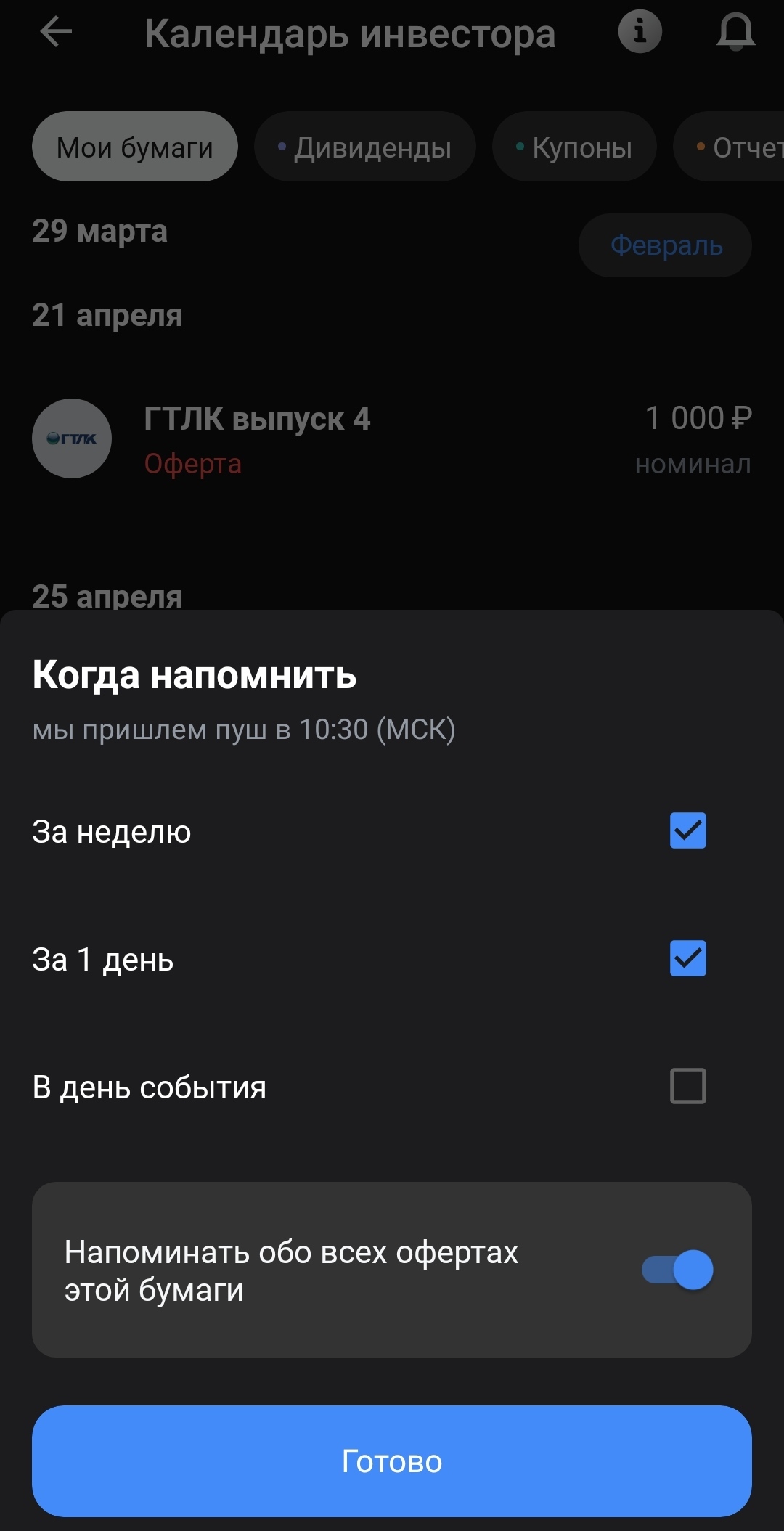Jump to the "Февраль" month button
The width and height of the screenshot is (784, 1531).
[665, 245]
